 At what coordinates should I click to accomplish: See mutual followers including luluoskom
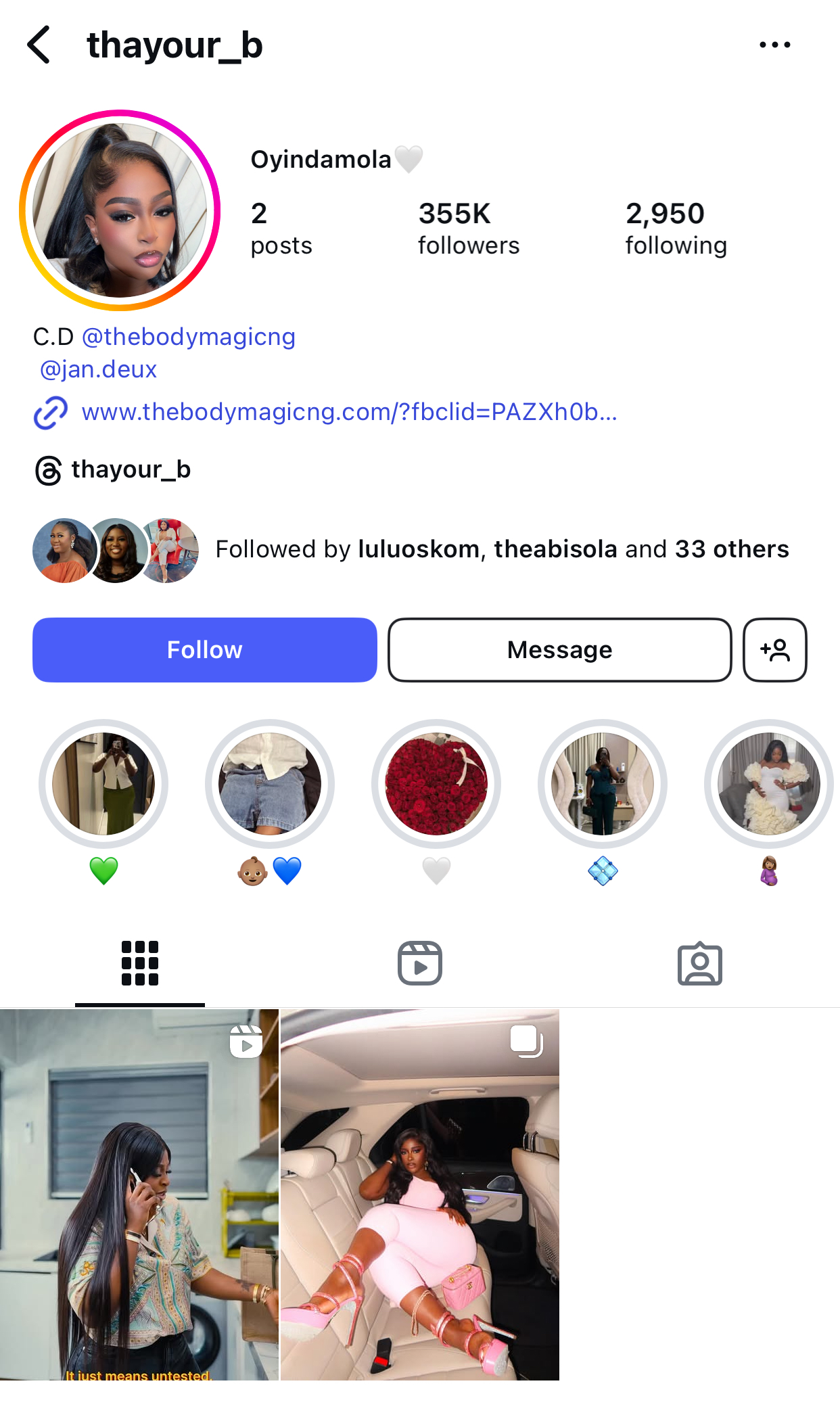pyautogui.click(x=502, y=549)
